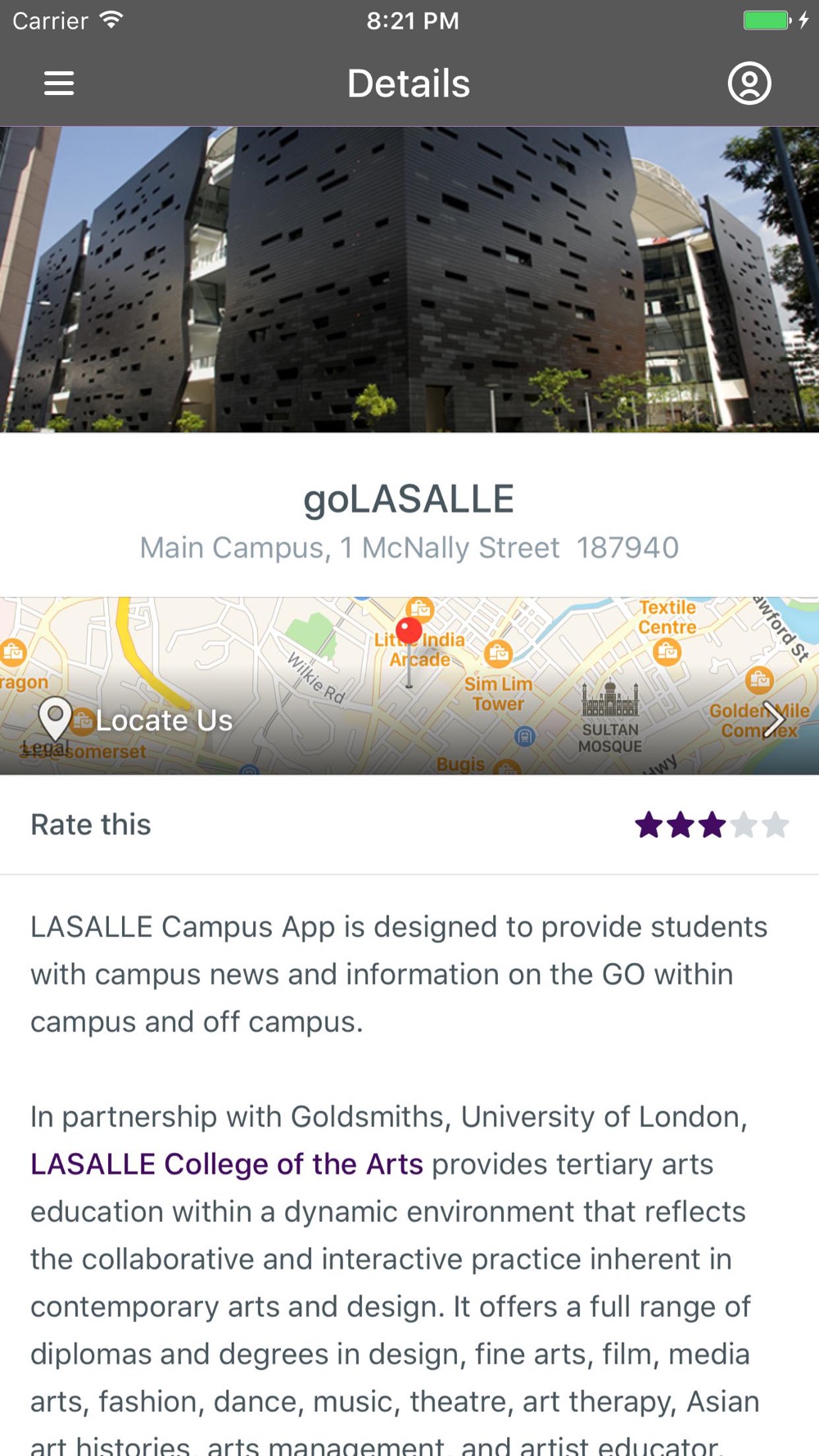Viewport: 819px width, 1456px height.
Task: Follow the LASALLE College of the Arts link
Action: click(227, 1164)
